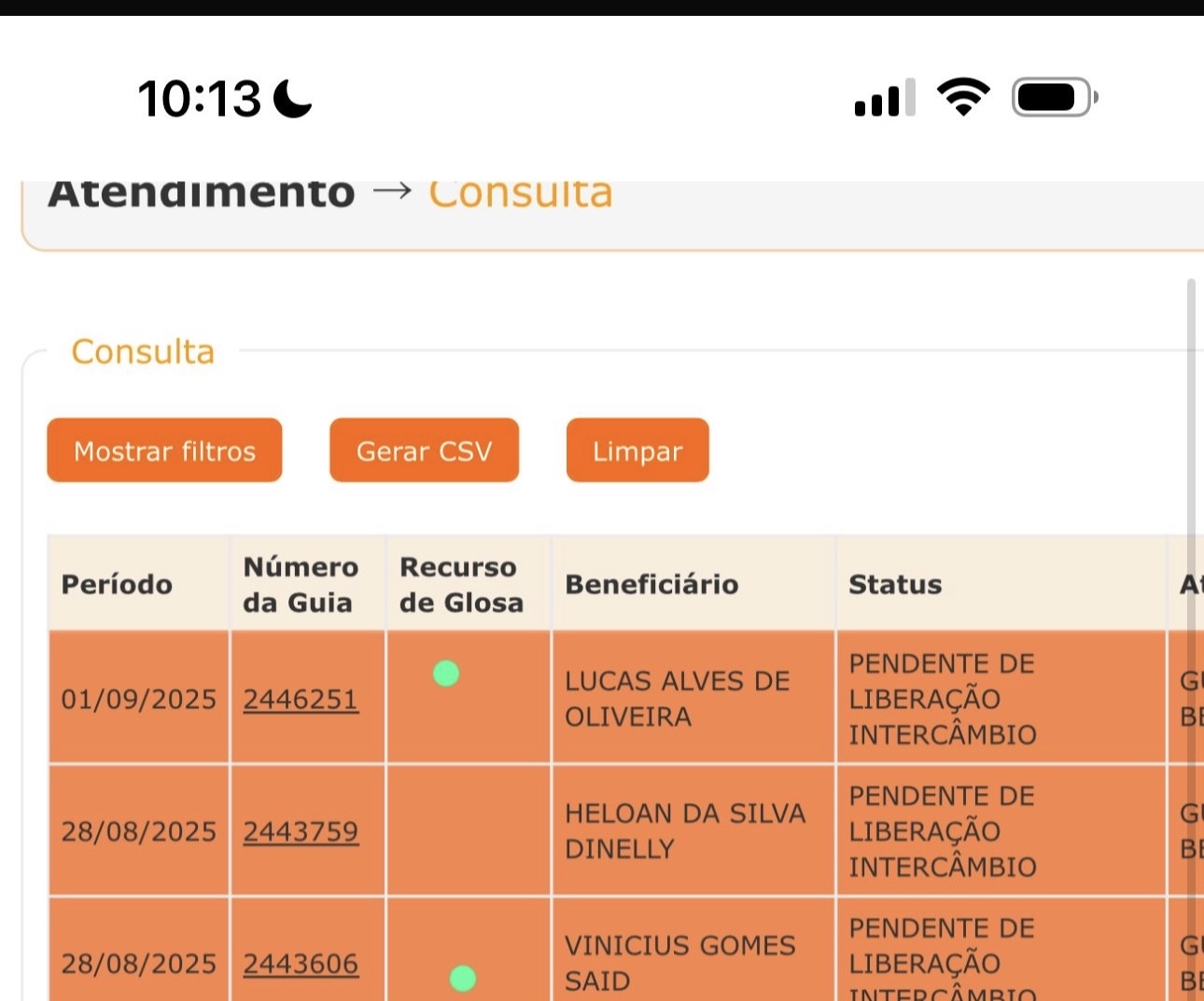
Task: Export results with Gerar CSV
Action: (424, 451)
